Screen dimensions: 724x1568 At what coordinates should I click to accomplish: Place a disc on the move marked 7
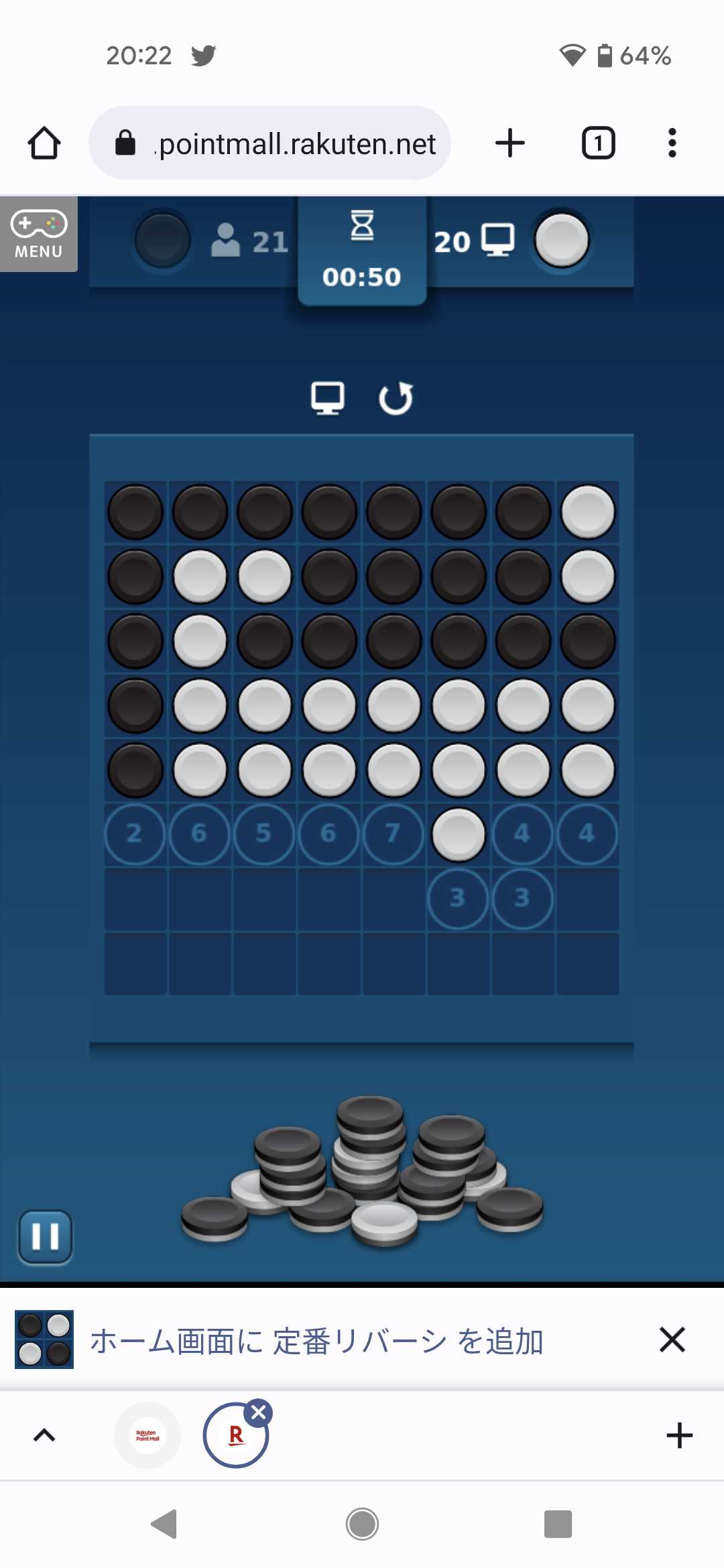click(x=394, y=833)
